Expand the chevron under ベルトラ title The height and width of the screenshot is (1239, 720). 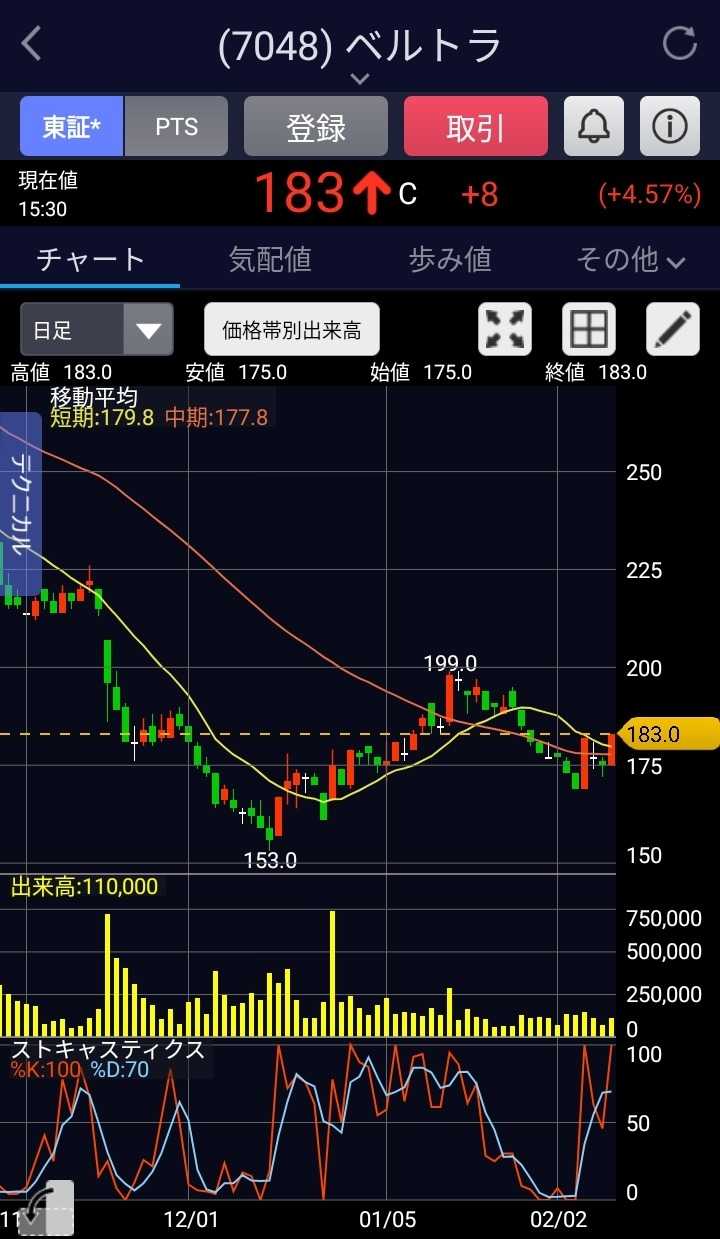[360, 78]
